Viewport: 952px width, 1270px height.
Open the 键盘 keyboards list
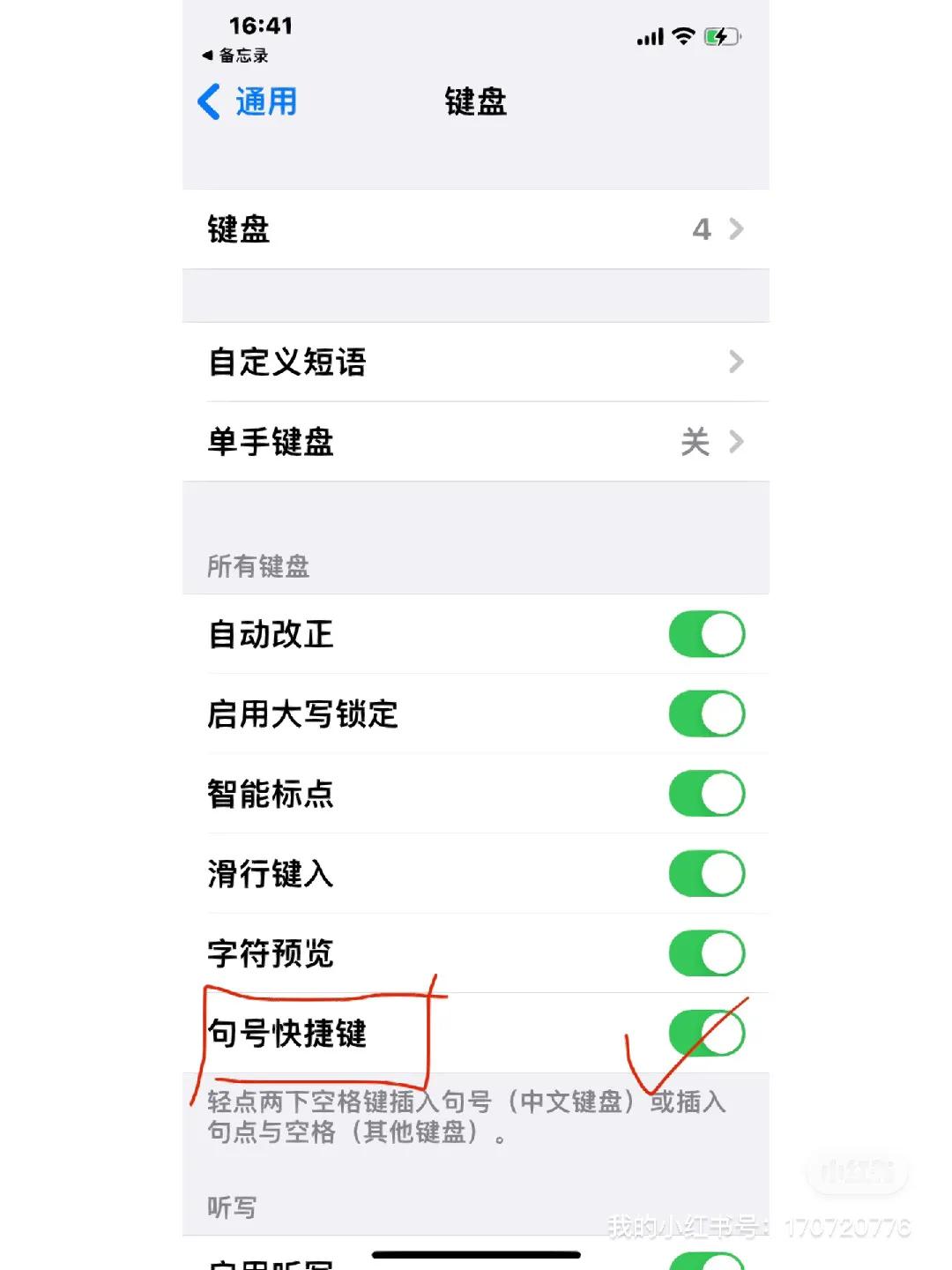[x=476, y=229]
